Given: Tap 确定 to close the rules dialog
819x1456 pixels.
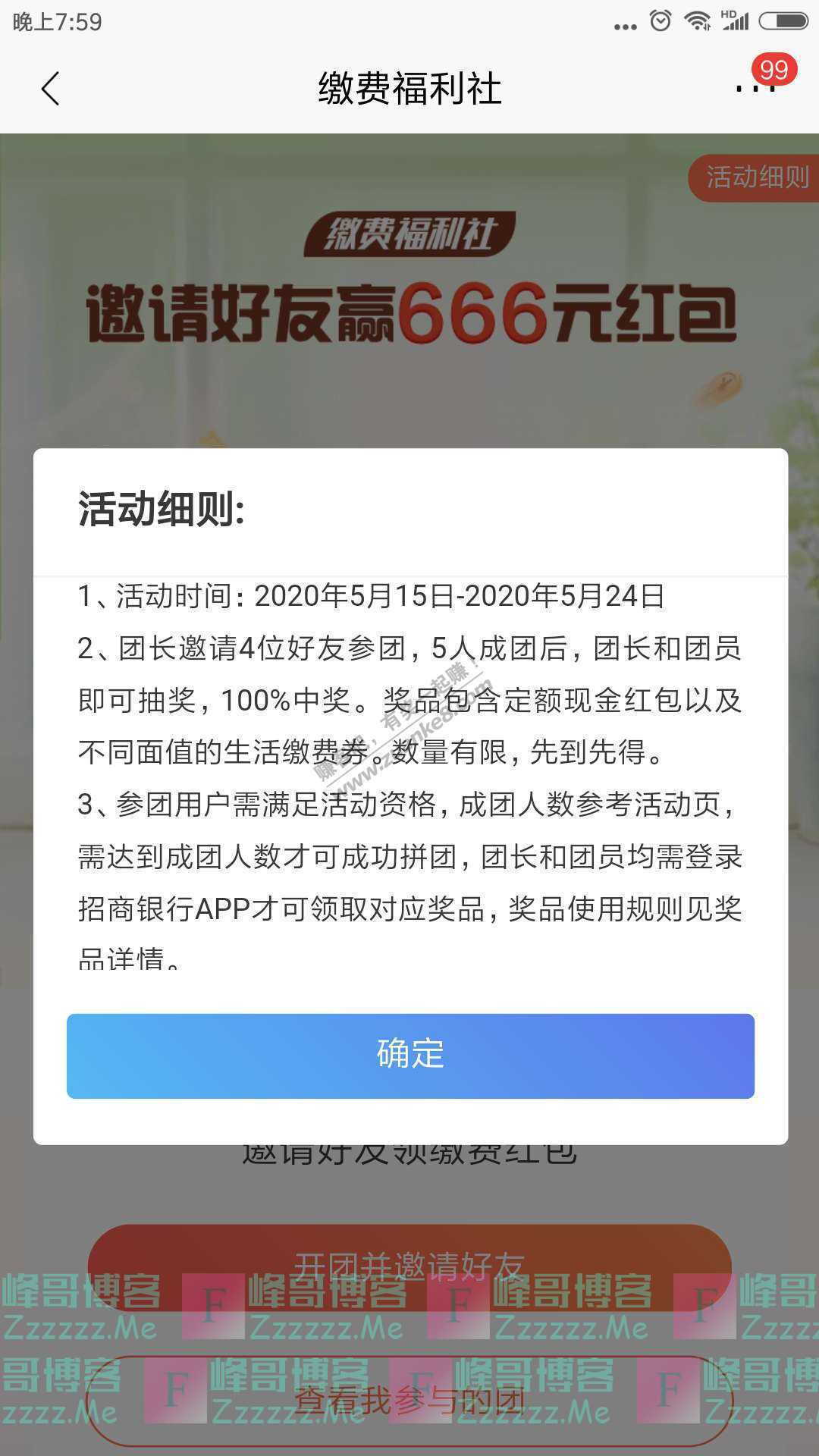Looking at the screenshot, I should (x=410, y=1055).
